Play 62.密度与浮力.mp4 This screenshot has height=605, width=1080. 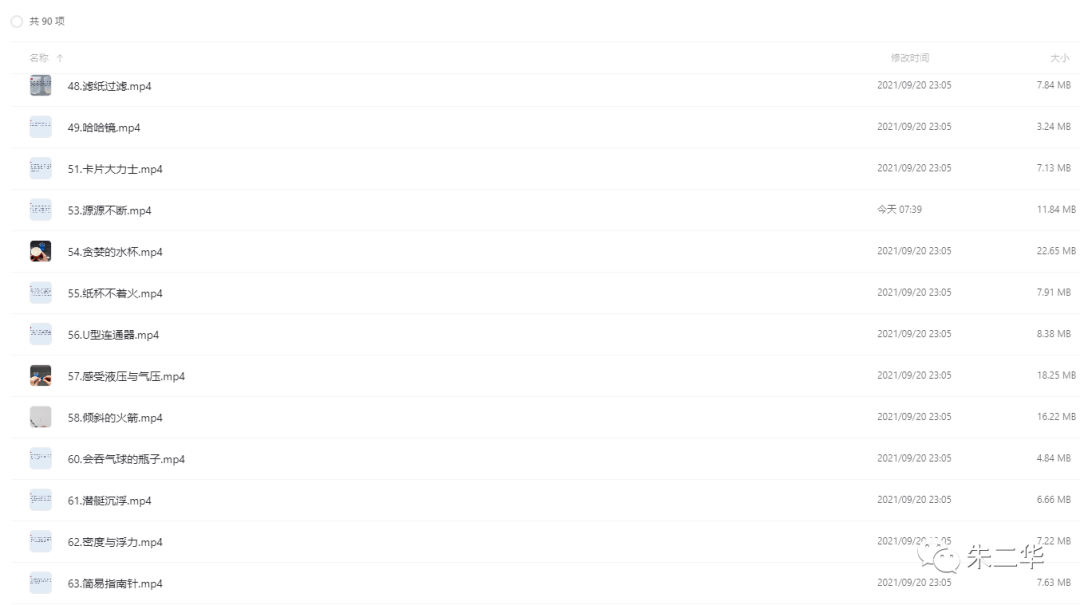(115, 542)
